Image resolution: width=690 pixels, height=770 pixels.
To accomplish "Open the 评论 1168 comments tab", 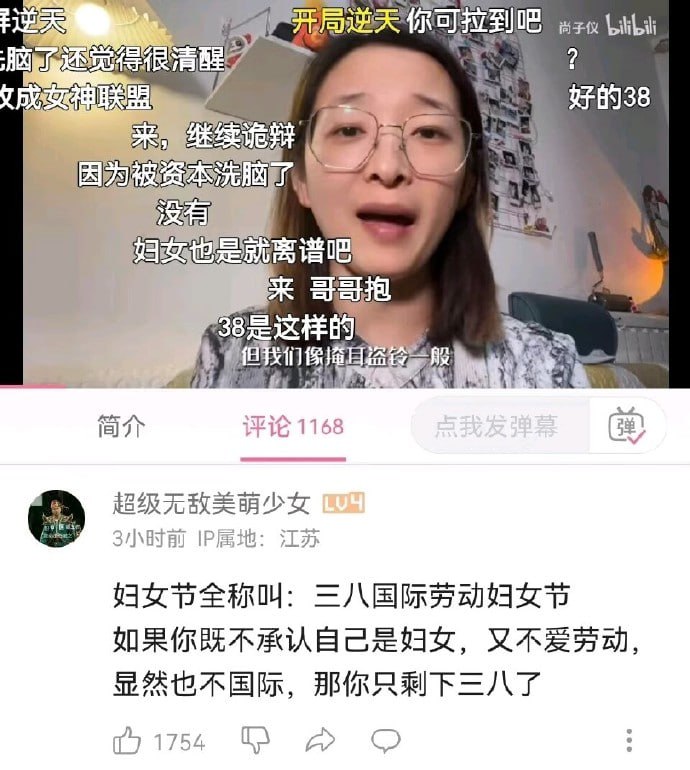I will (292, 427).
